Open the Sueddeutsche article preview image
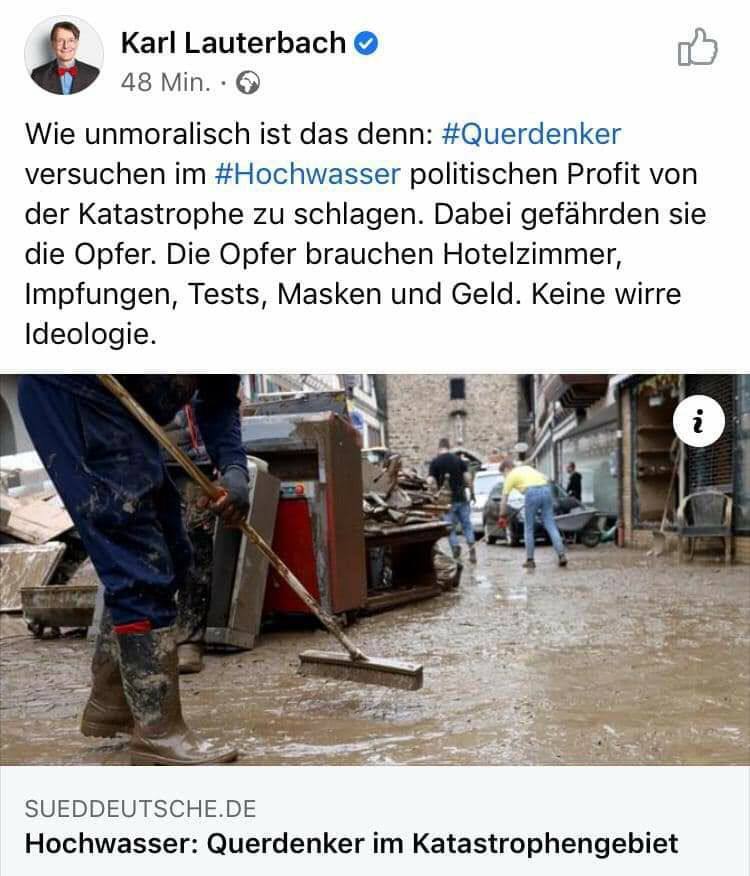 click(375, 570)
